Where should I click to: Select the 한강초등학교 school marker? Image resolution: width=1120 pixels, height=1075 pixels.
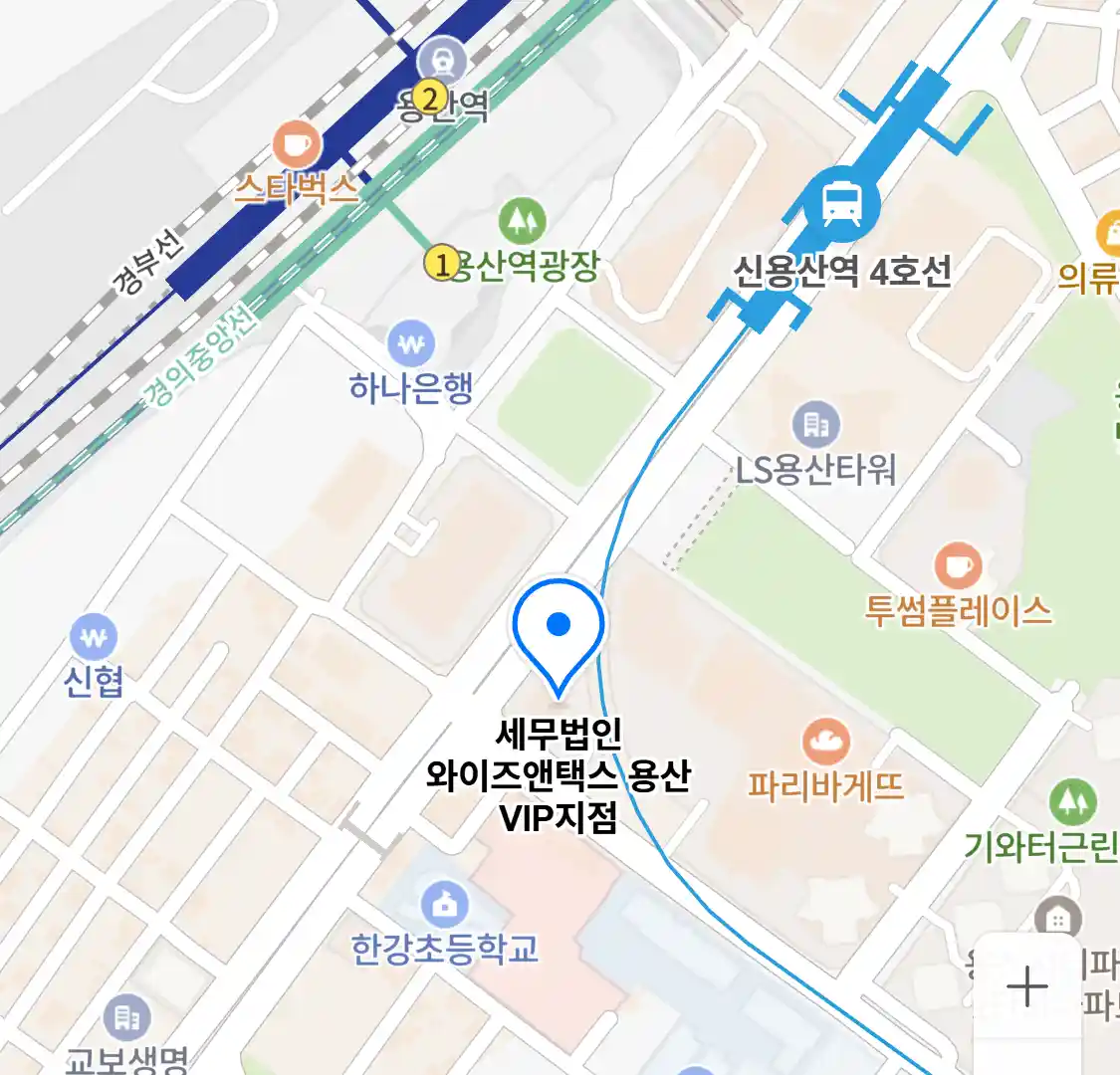445,905
